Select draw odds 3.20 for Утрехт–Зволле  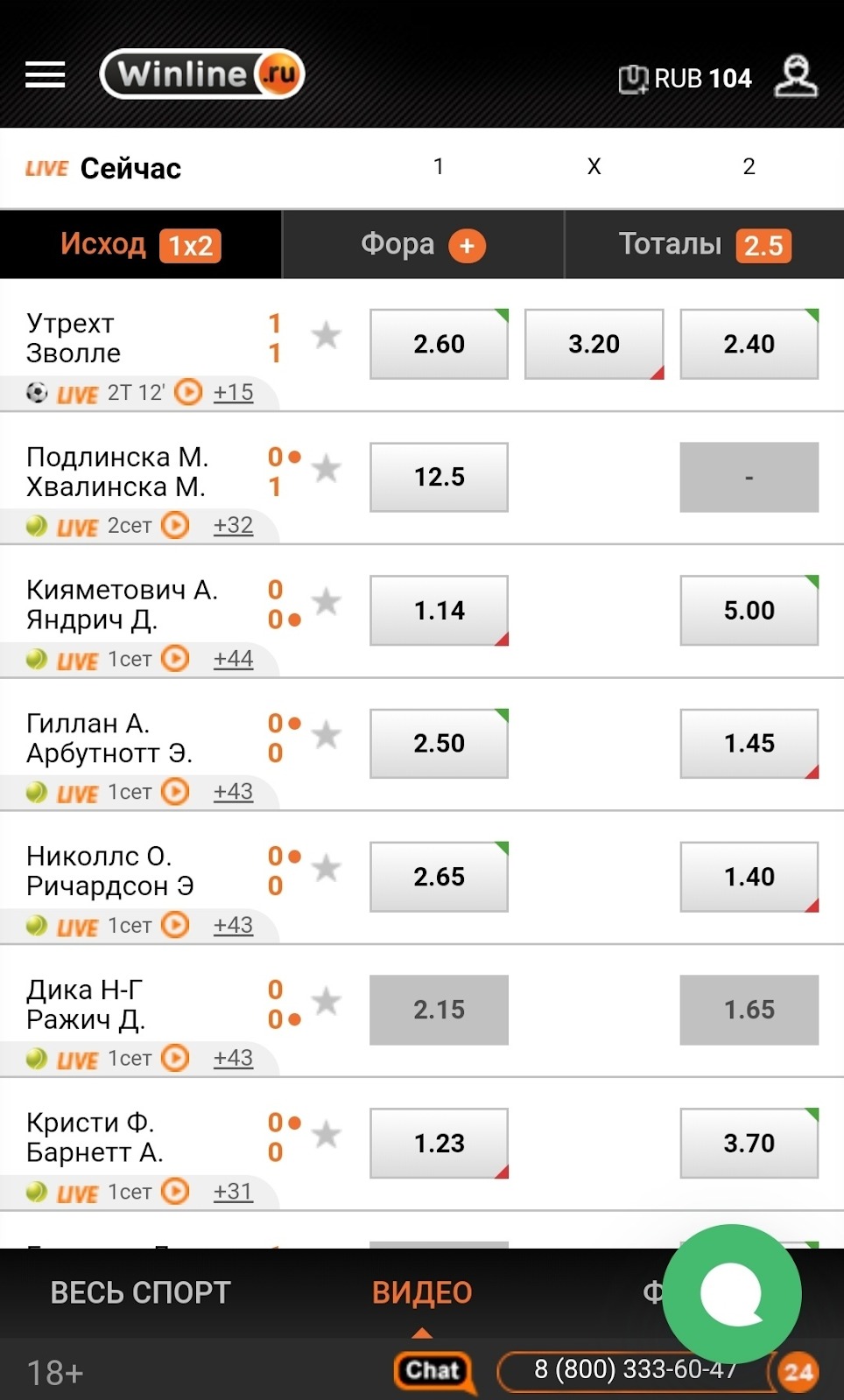pos(594,344)
